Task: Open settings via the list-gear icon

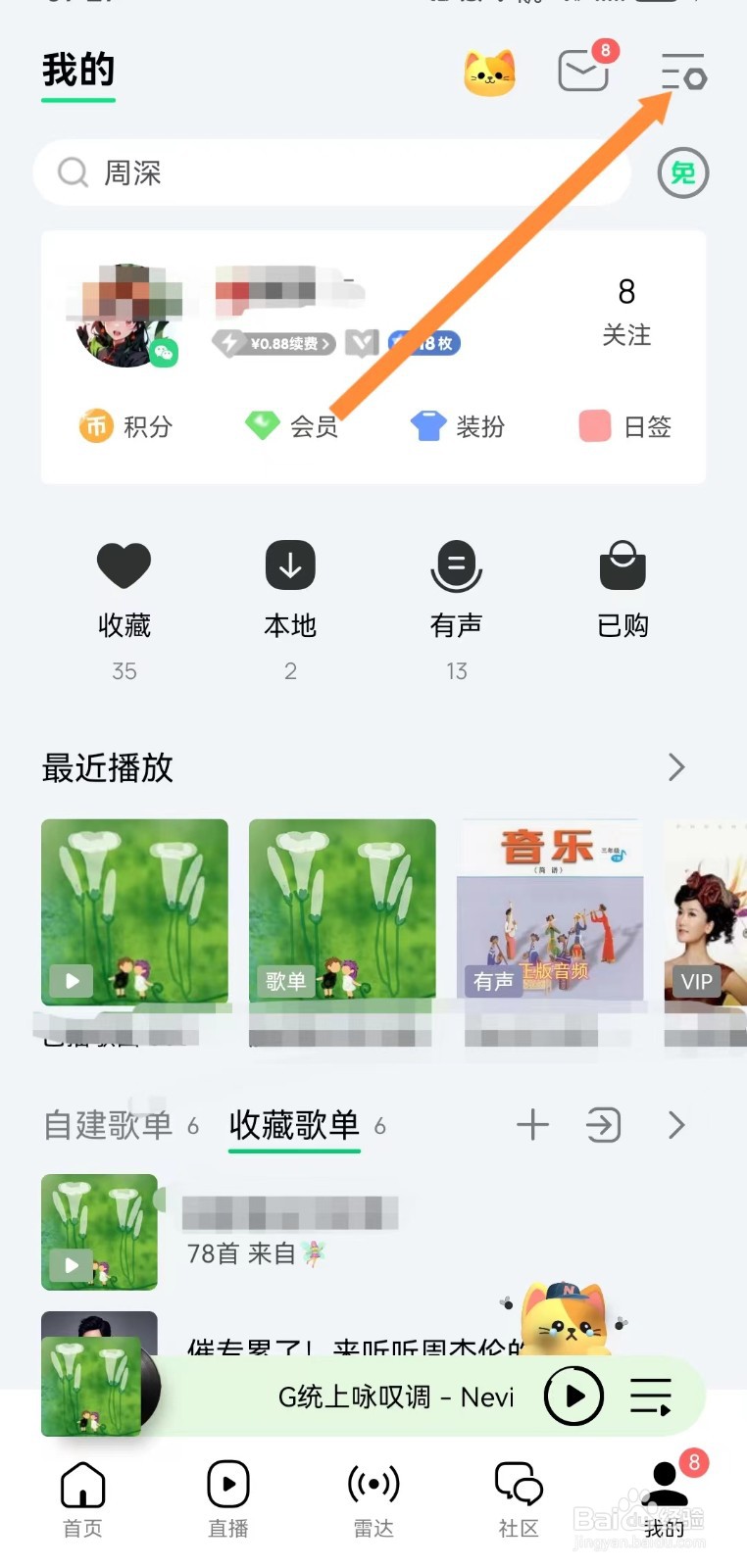Action: click(x=683, y=72)
